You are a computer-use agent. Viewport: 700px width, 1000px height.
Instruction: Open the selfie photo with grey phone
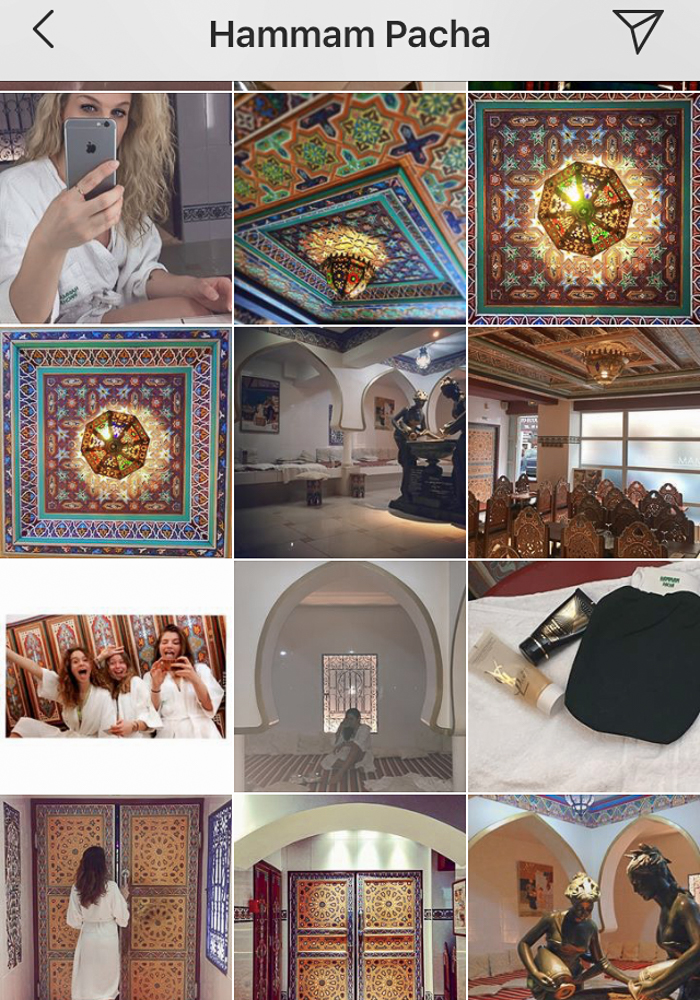[116, 208]
